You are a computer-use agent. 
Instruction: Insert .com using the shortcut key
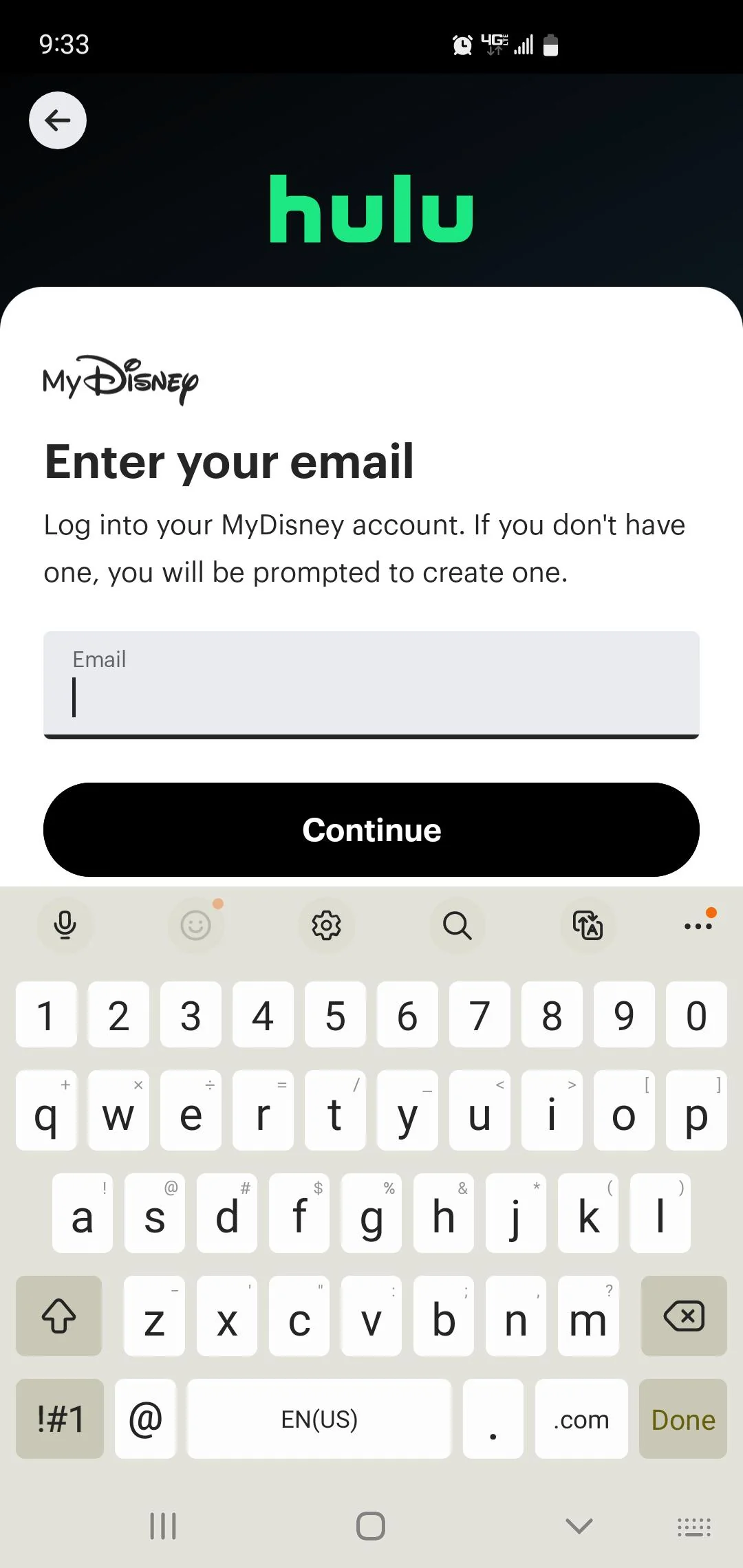[x=581, y=1419]
